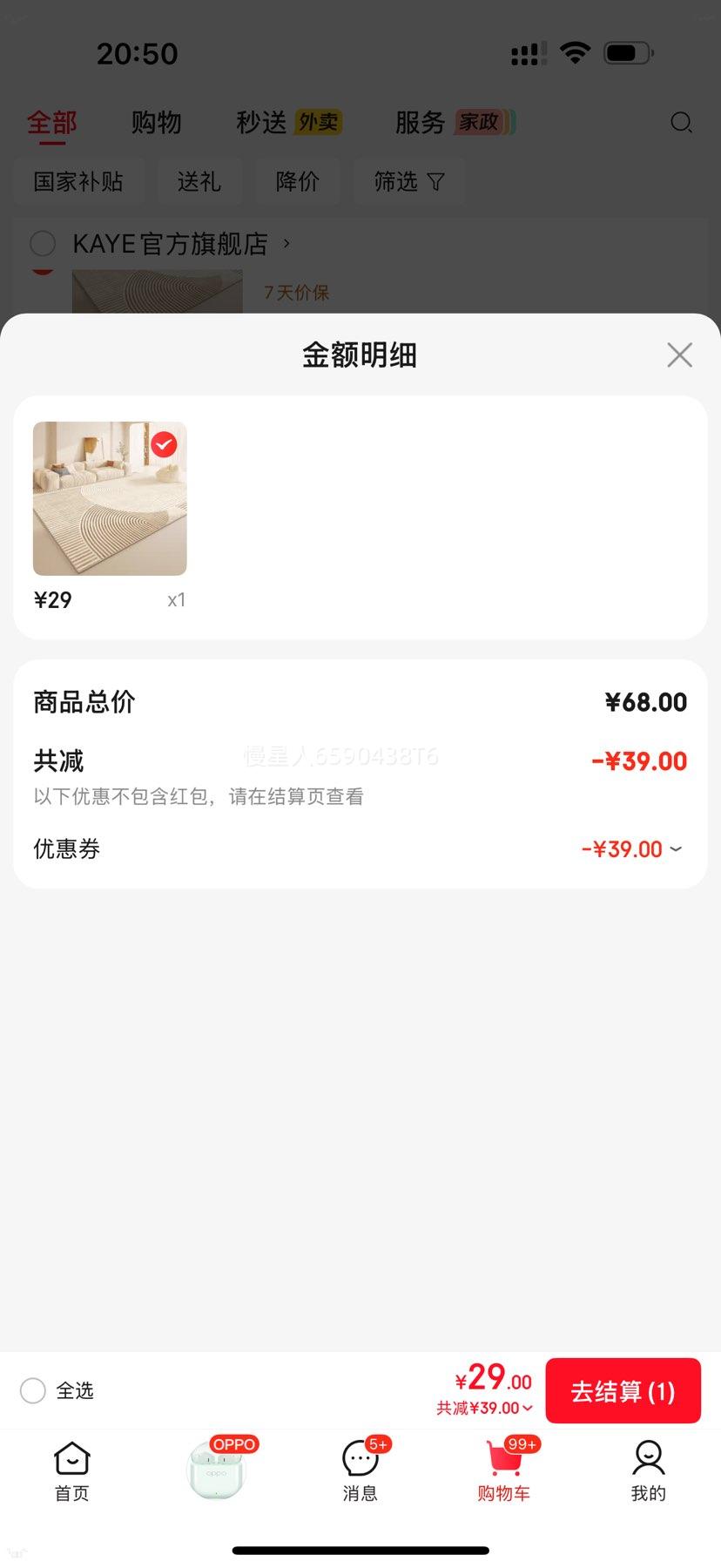This screenshot has height=1568, width=721.
Task: Open the rug product thumbnail
Action: click(109, 497)
